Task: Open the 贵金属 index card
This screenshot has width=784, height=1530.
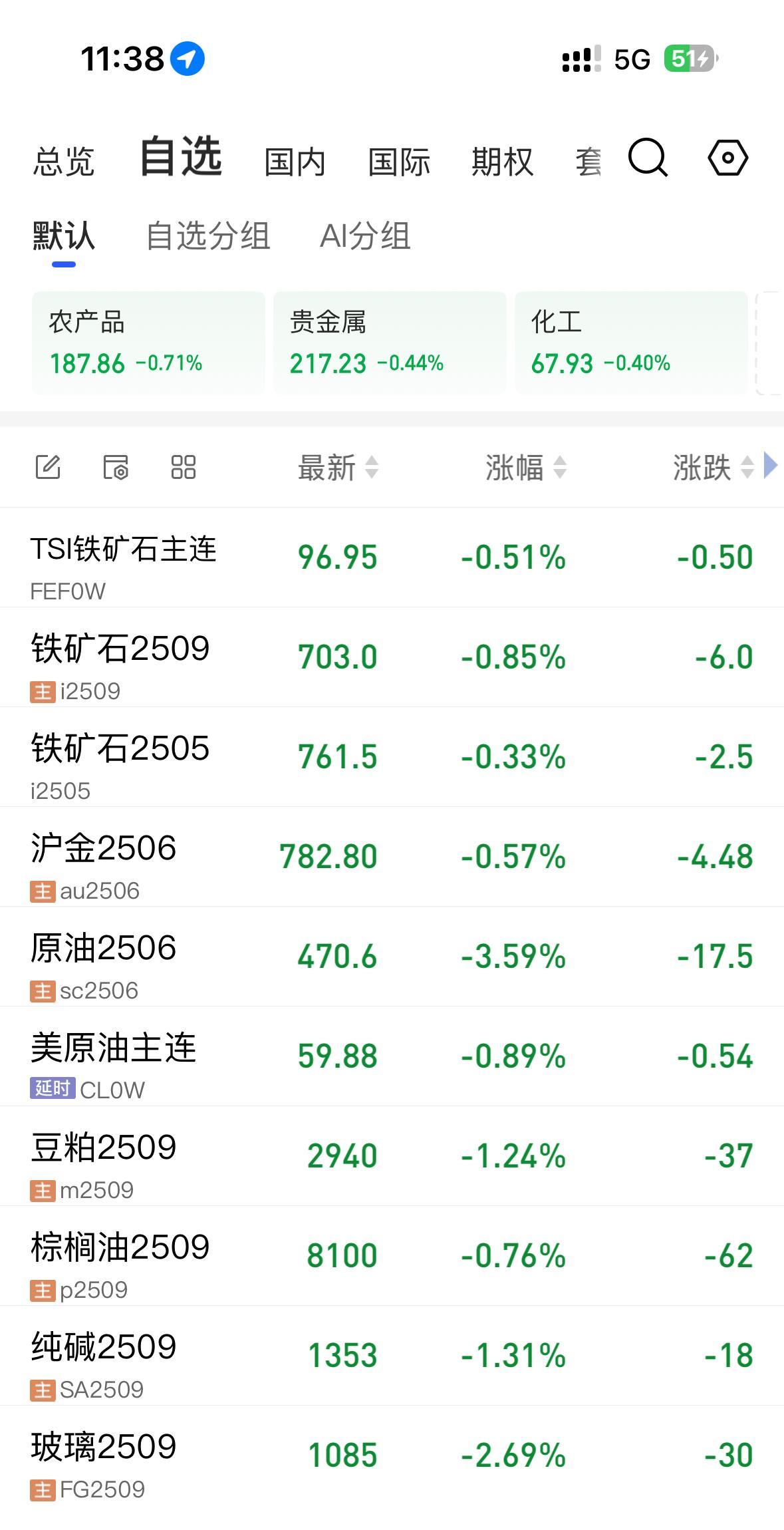Action: click(390, 343)
